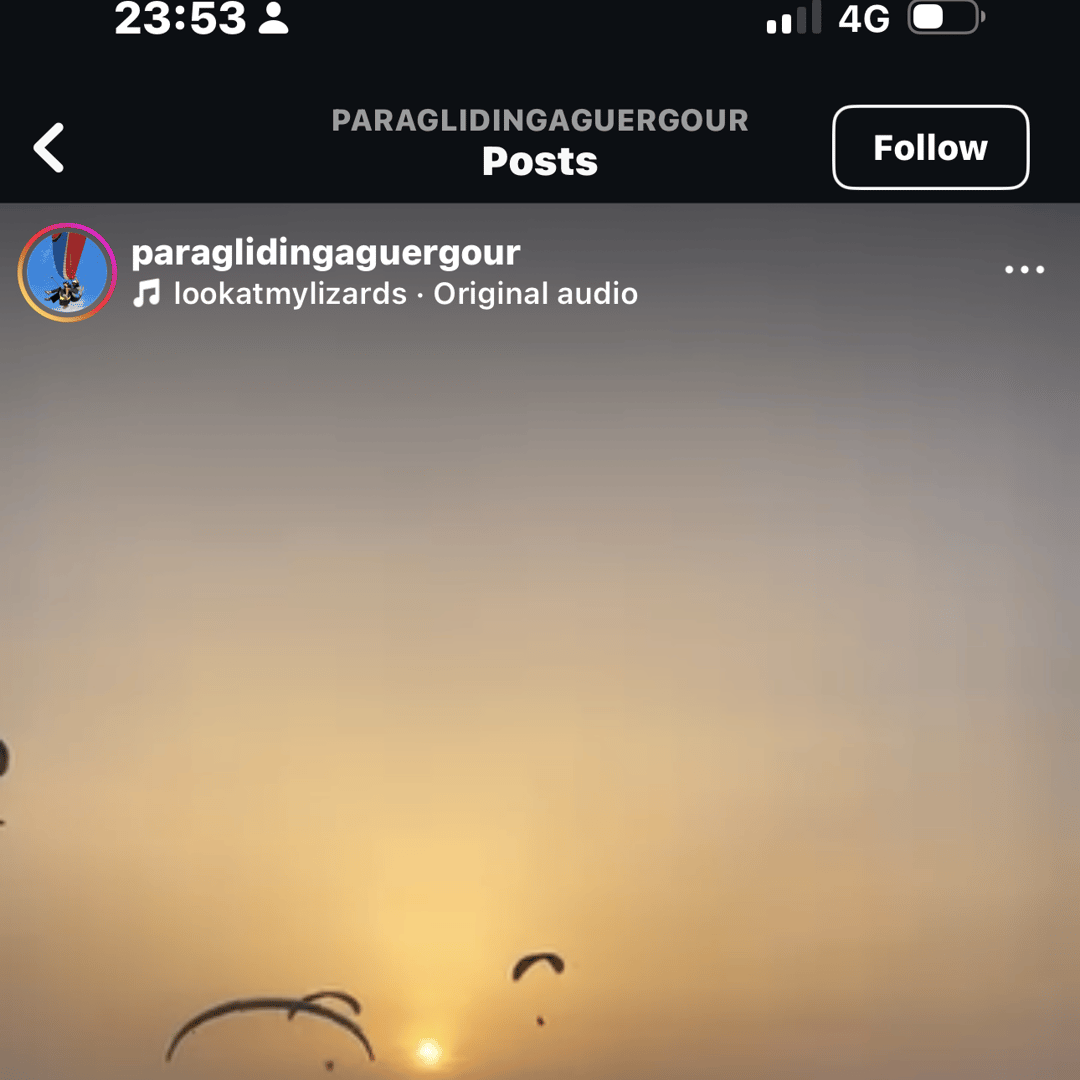This screenshot has height=1080, width=1080.
Task: Follow the paraglidingaguergour account
Action: [930, 148]
